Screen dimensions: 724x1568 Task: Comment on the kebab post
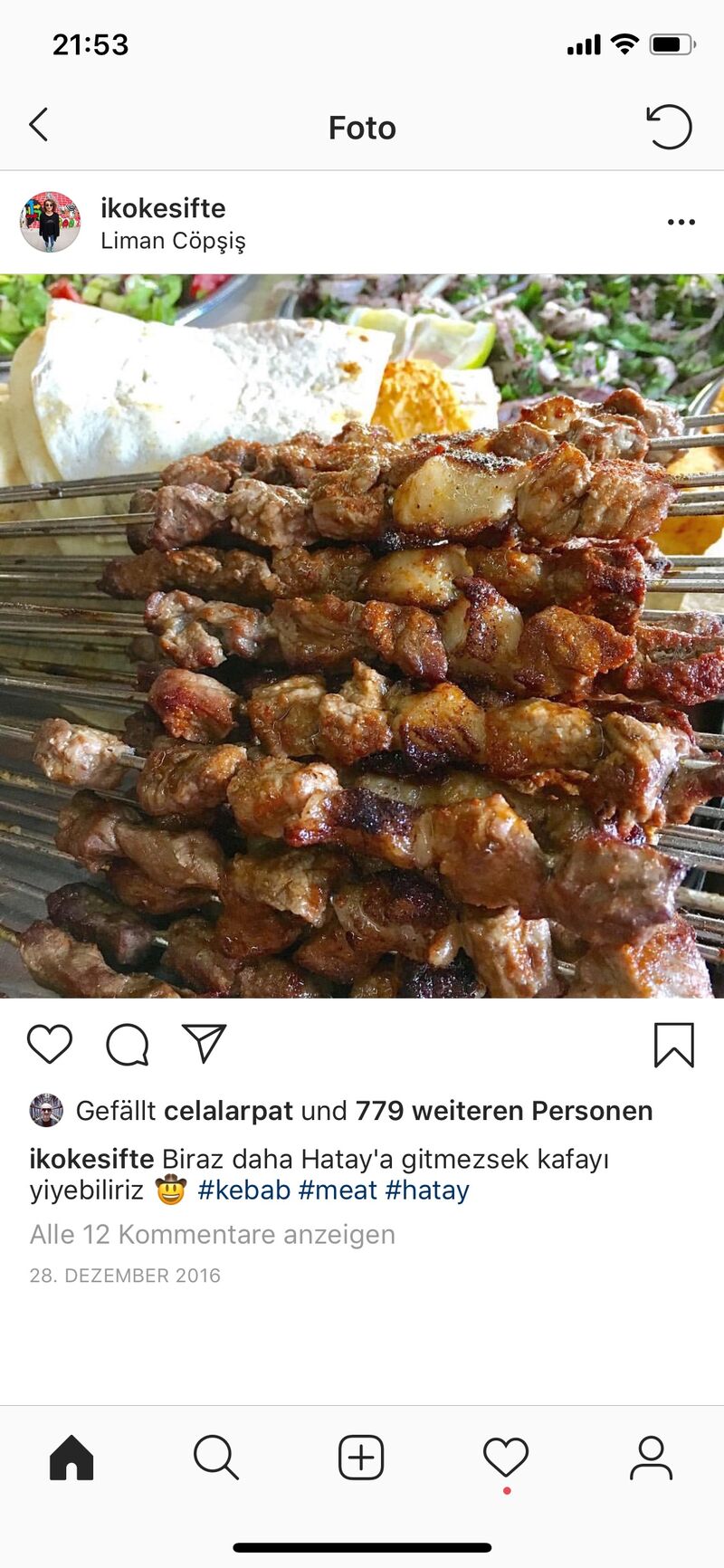(x=128, y=1044)
